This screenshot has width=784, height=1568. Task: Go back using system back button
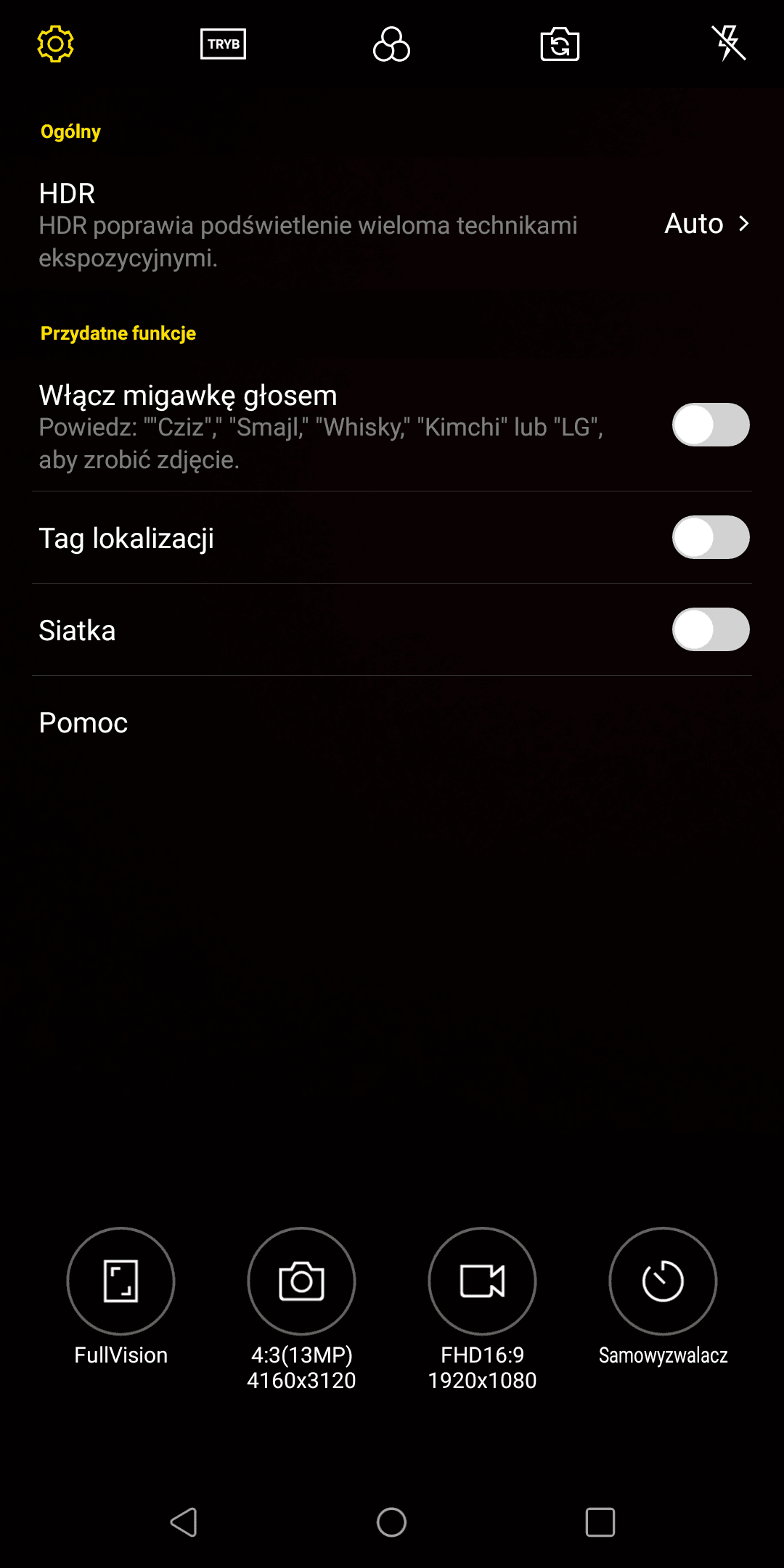(184, 1522)
